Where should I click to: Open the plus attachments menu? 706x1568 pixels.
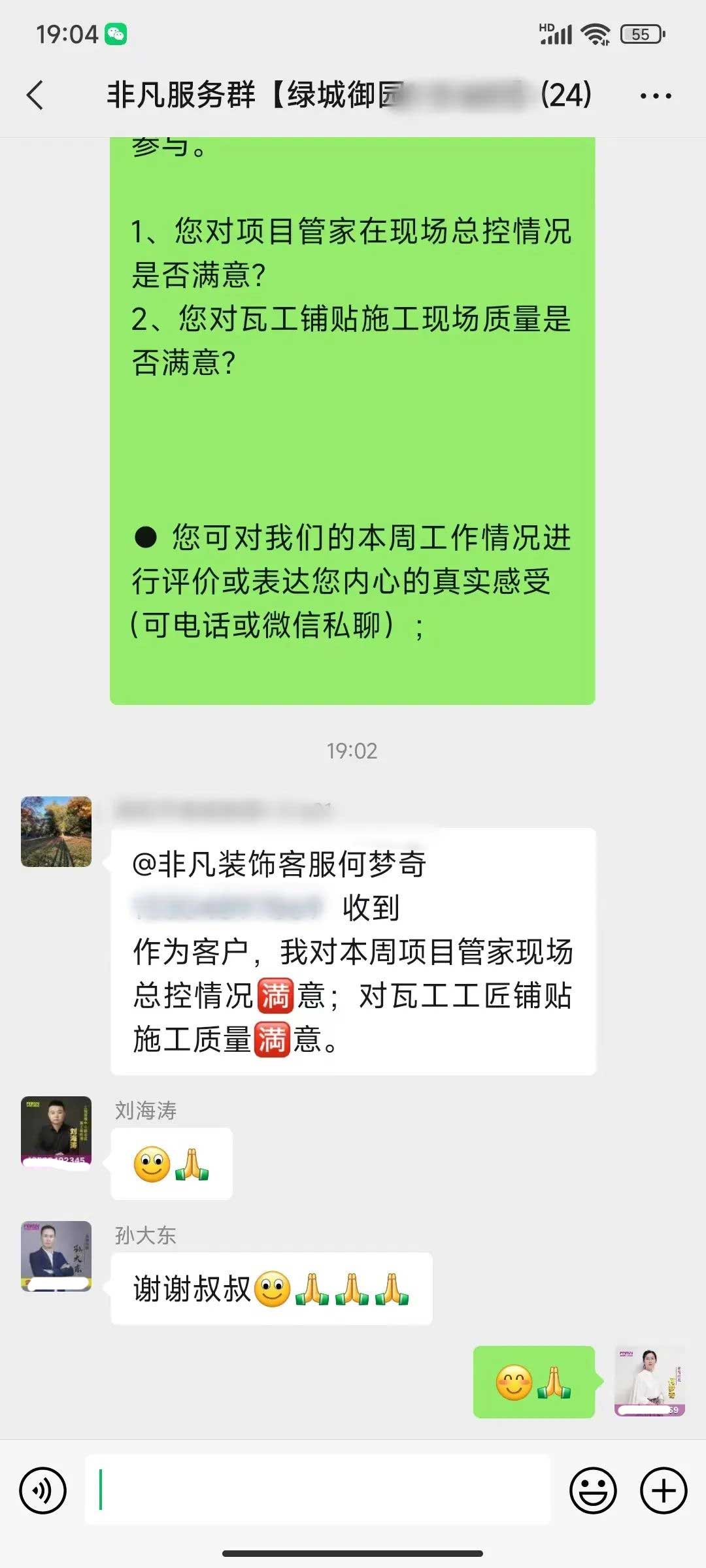pos(663,1491)
